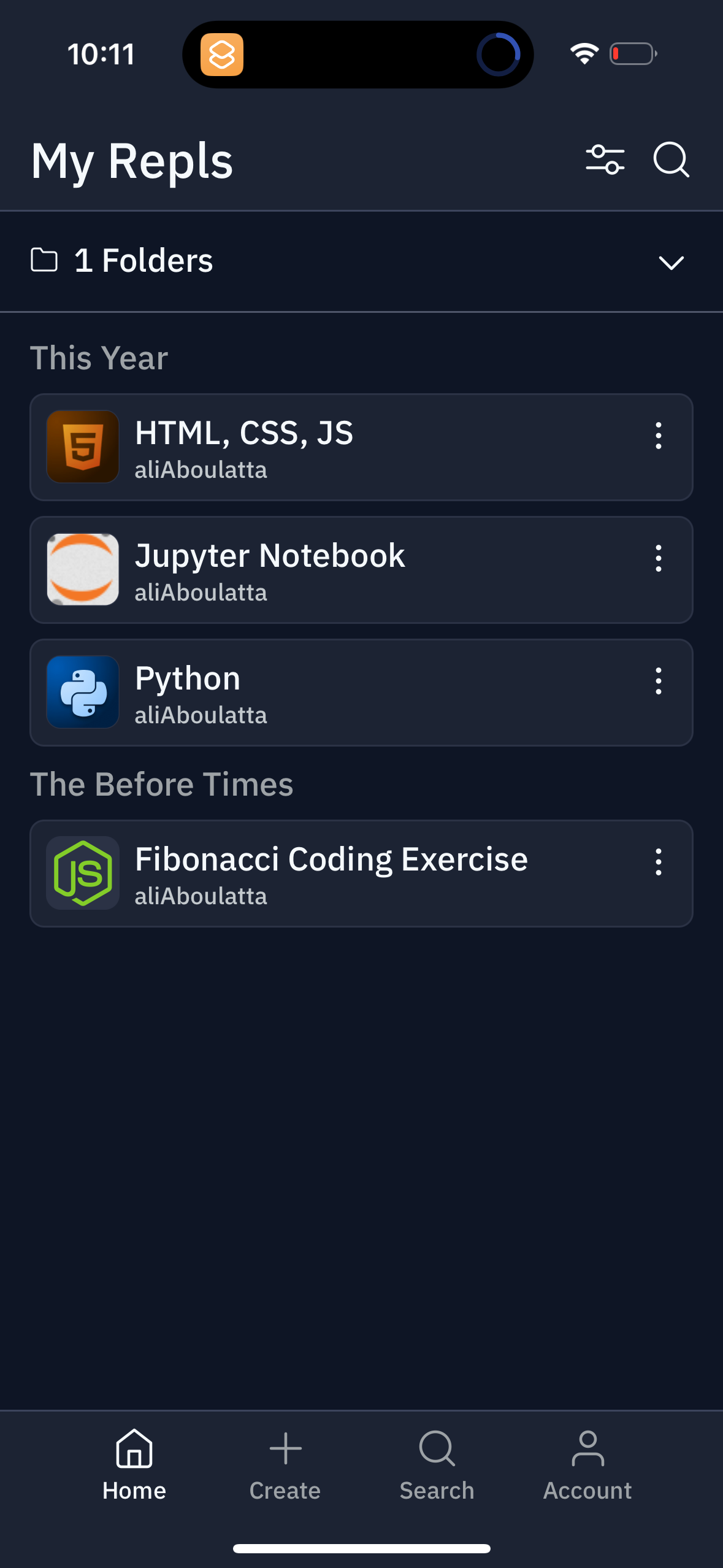Open the Jupyter Notebook three-dot menu
Viewport: 723px width, 1568px height.
coord(659,558)
